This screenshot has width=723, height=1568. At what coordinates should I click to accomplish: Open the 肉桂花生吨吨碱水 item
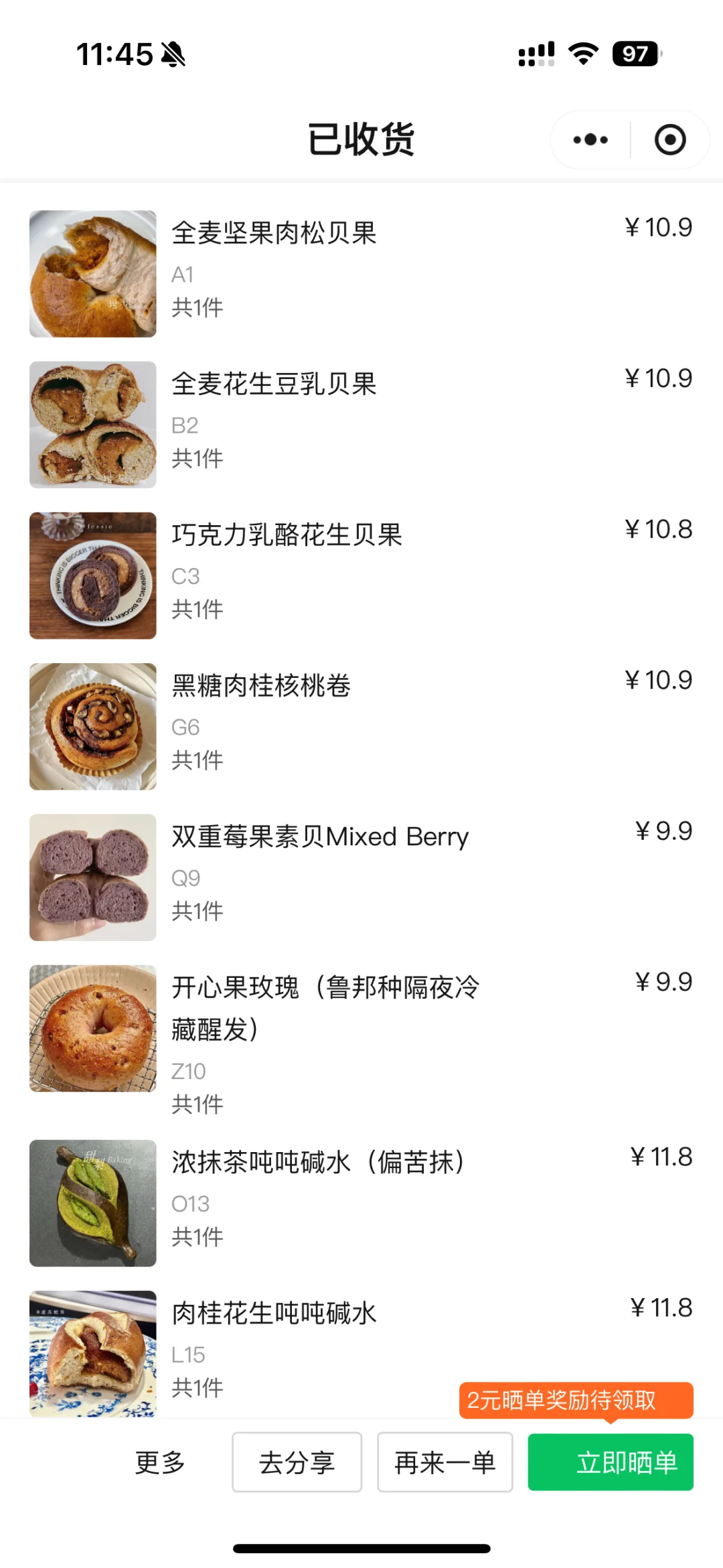pyautogui.click(x=274, y=1313)
